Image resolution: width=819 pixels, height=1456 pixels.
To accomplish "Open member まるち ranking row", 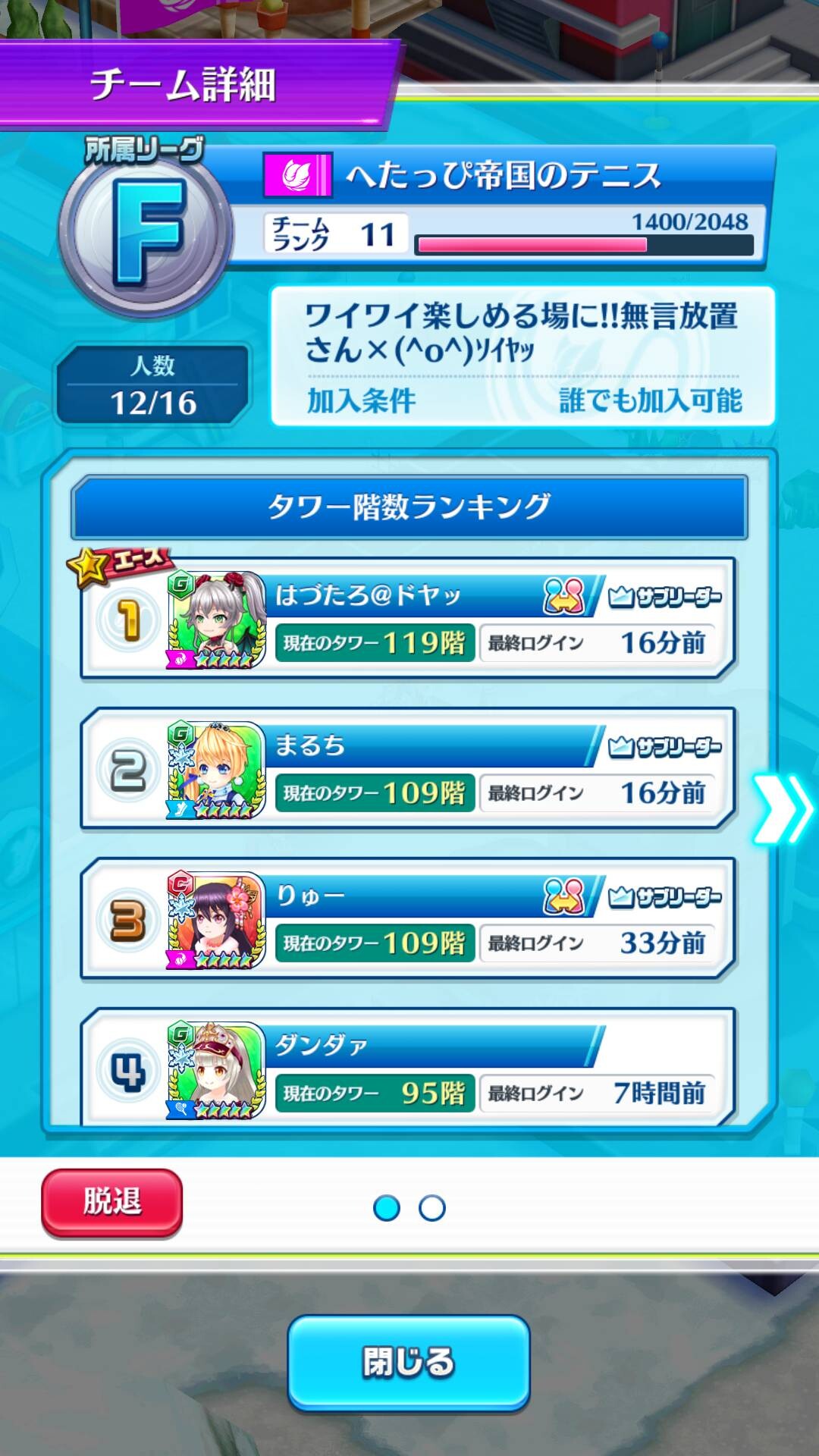I will (x=408, y=769).
